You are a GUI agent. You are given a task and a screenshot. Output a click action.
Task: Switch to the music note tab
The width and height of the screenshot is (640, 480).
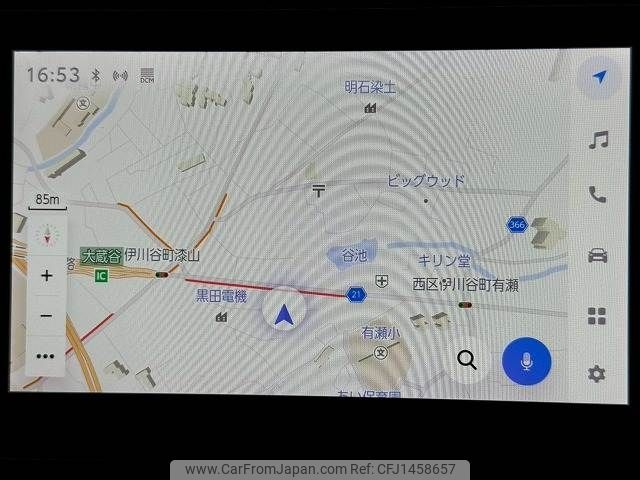click(598, 140)
